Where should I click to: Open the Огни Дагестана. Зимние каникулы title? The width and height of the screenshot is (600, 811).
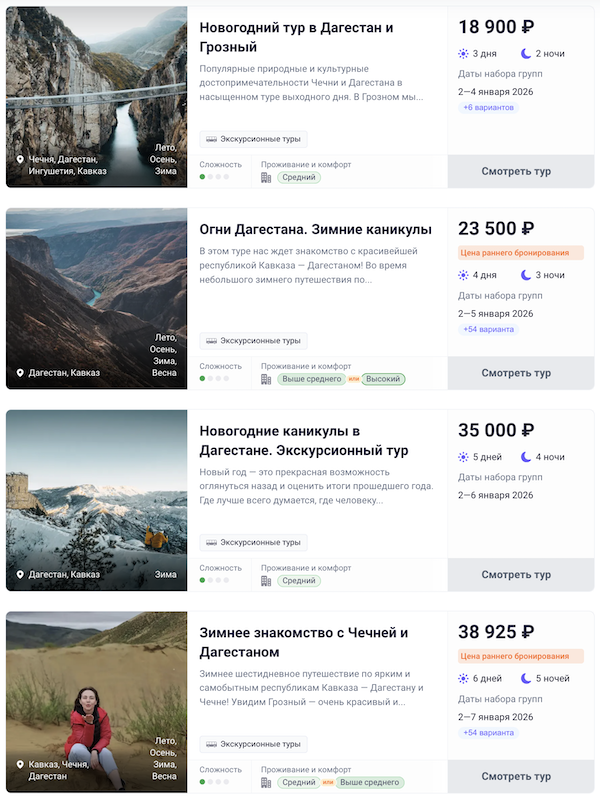tap(315, 229)
